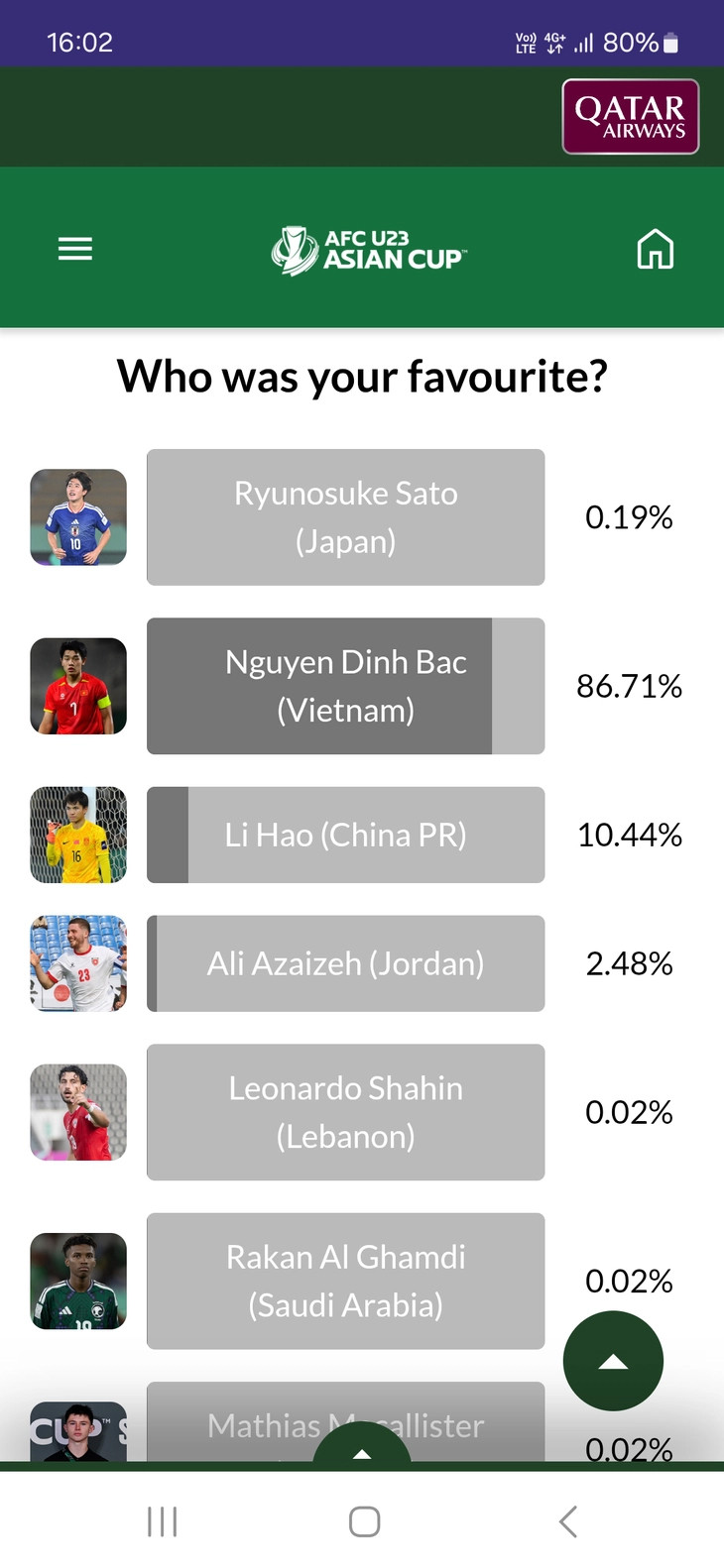Expand the bottom pull-up arrow tab
This screenshot has height=1568, width=724.
[362, 1449]
